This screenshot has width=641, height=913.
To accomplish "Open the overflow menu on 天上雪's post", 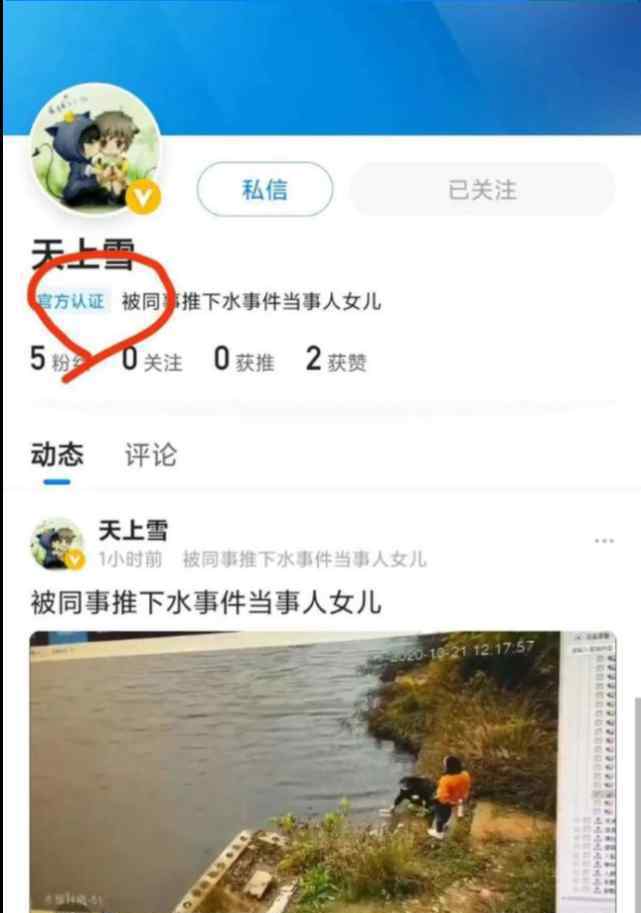I will click(604, 541).
